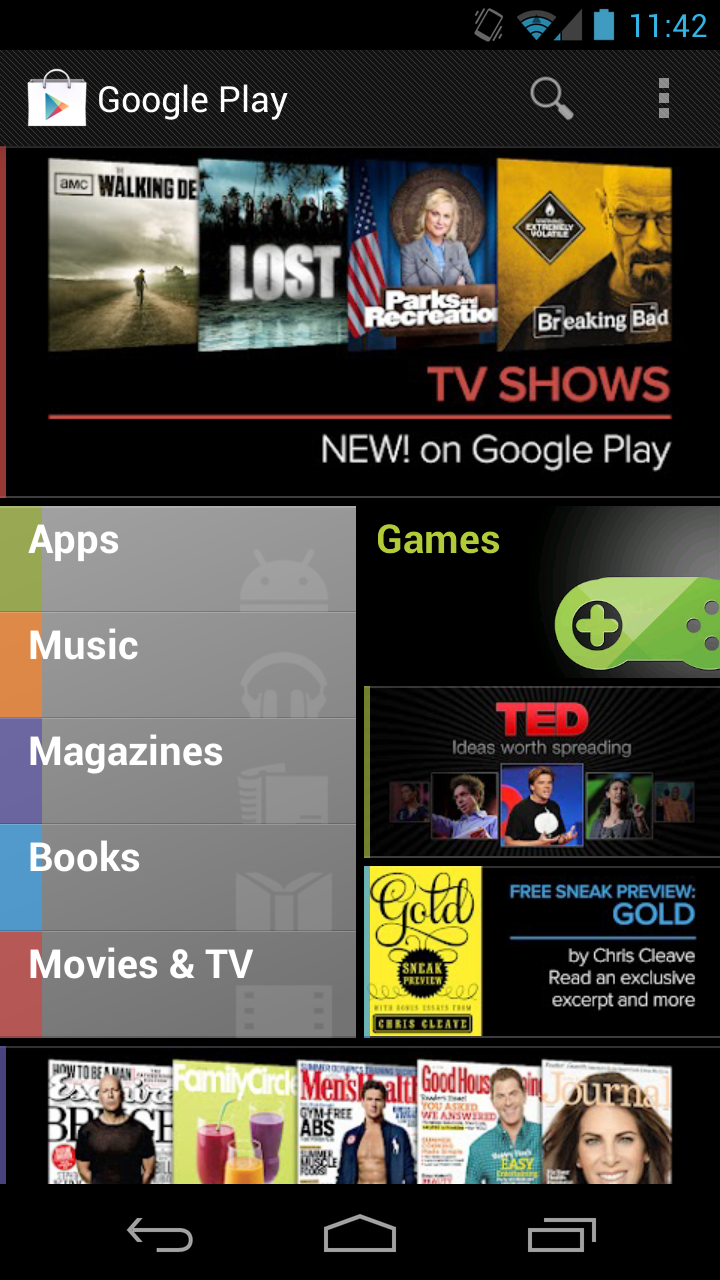720x1280 pixels.
Task: Select the Apps category
Action: [x=178, y=558]
